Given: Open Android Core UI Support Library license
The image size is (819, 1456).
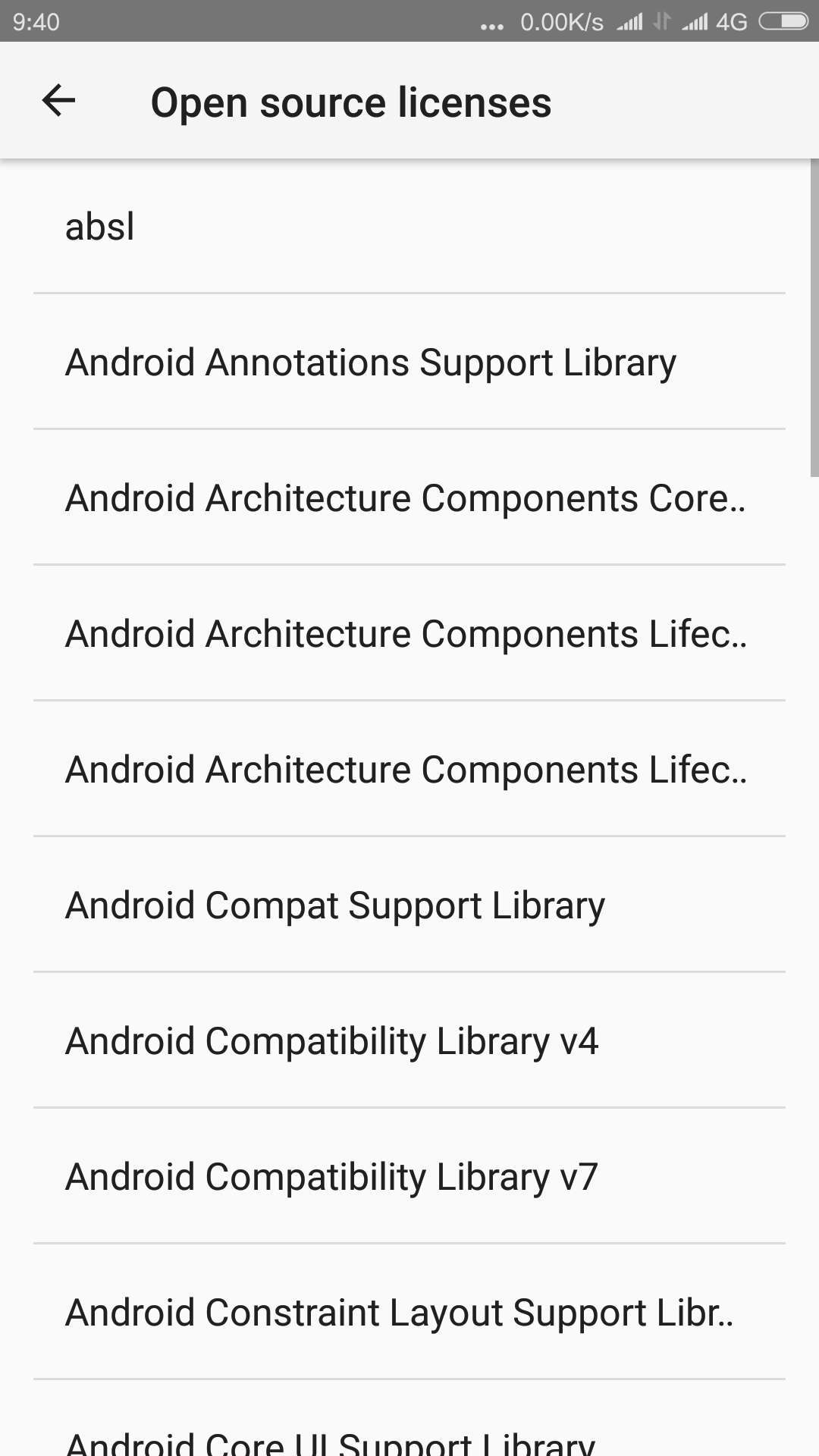Looking at the screenshot, I should (x=409, y=1419).
